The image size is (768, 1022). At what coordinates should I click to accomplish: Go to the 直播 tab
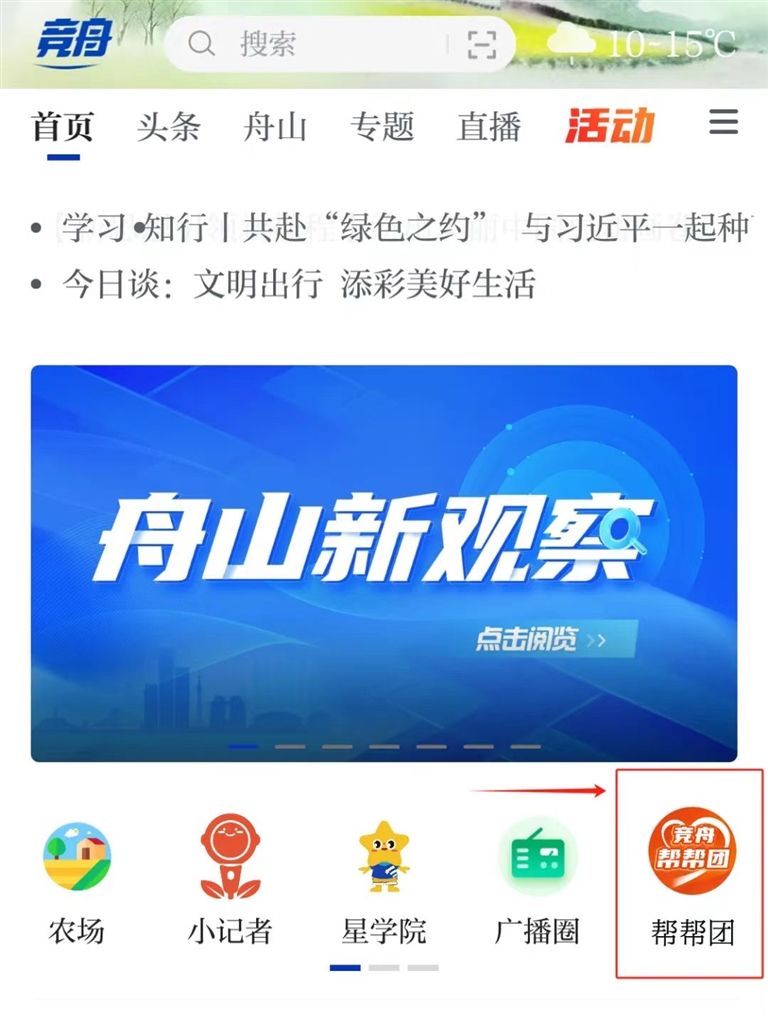click(489, 127)
